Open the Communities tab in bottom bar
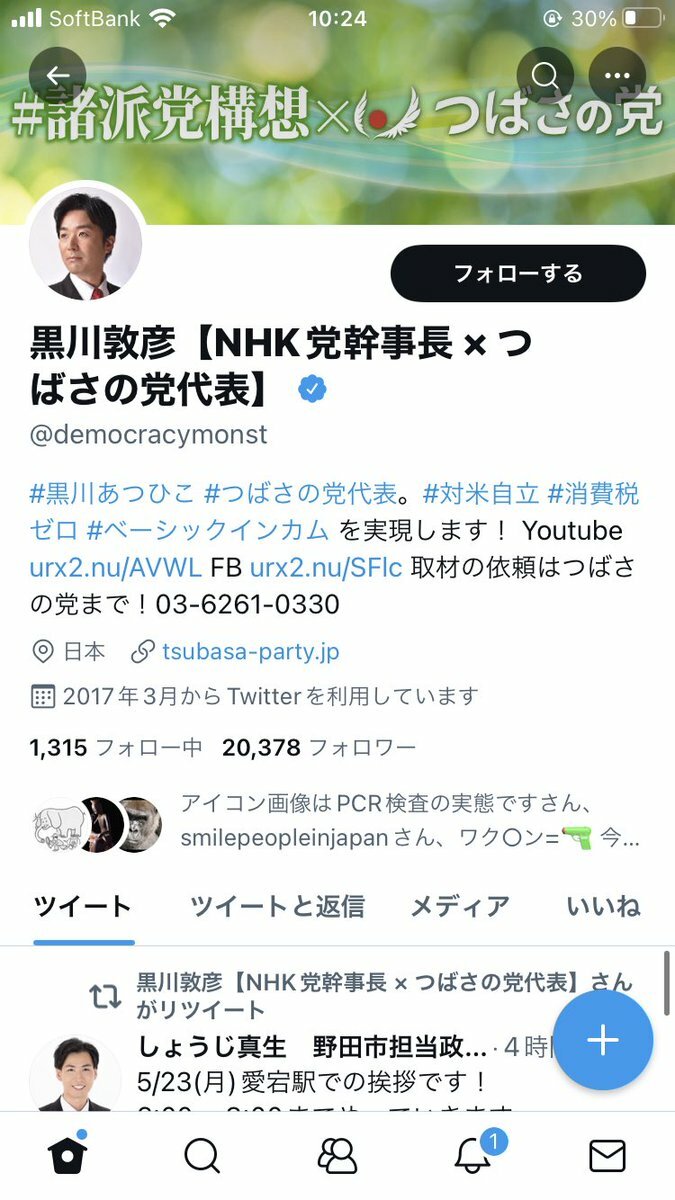The width and height of the screenshot is (675, 1200). 337,1156
